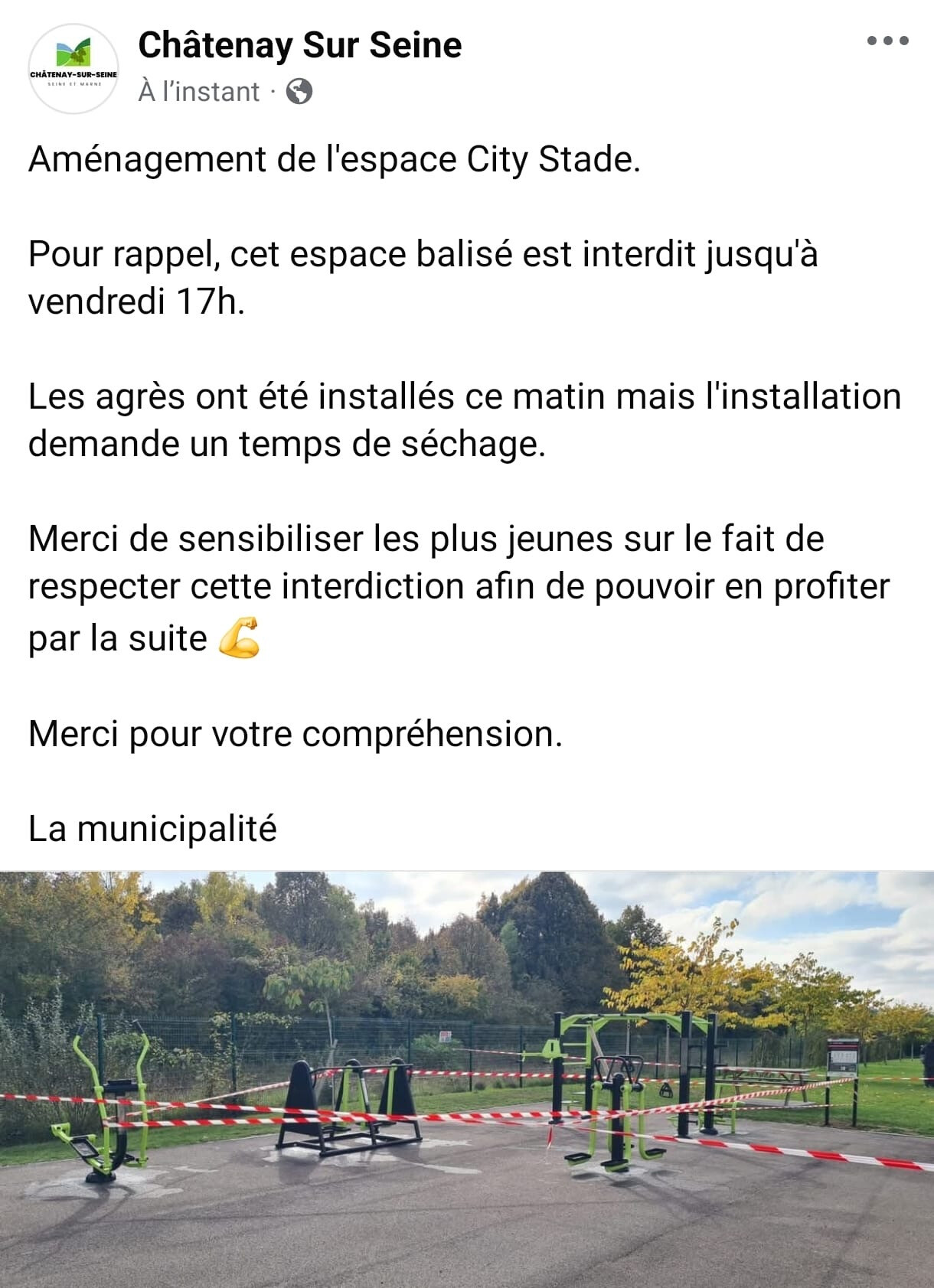The height and width of the screenshot is (1288, 934).
Task: Open the Châtenay Sur Seine profile picture
Action: pyautogui.click(x=73, y=69)
